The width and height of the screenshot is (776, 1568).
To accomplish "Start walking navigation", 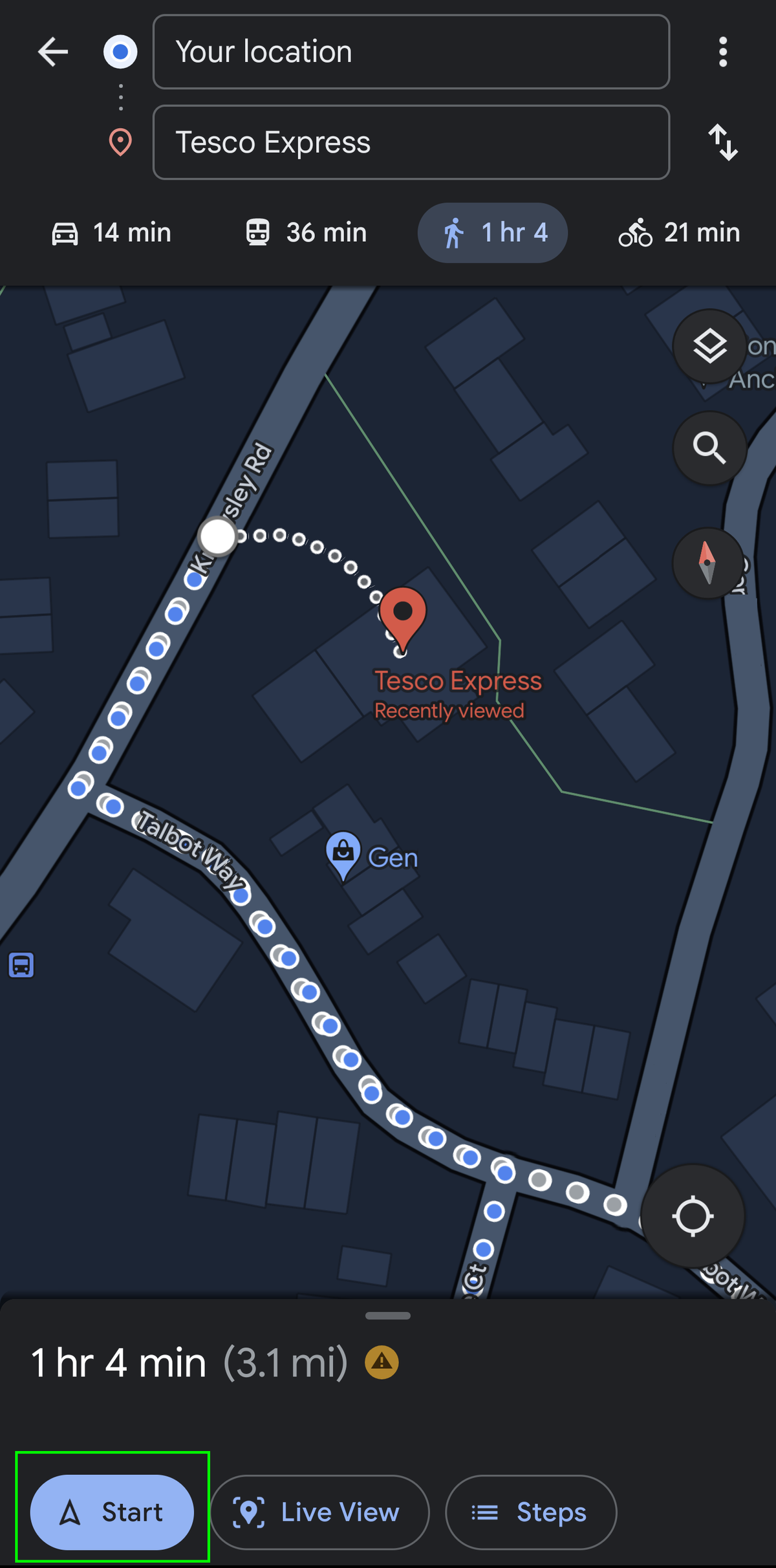I will [x=113, y=1513].
